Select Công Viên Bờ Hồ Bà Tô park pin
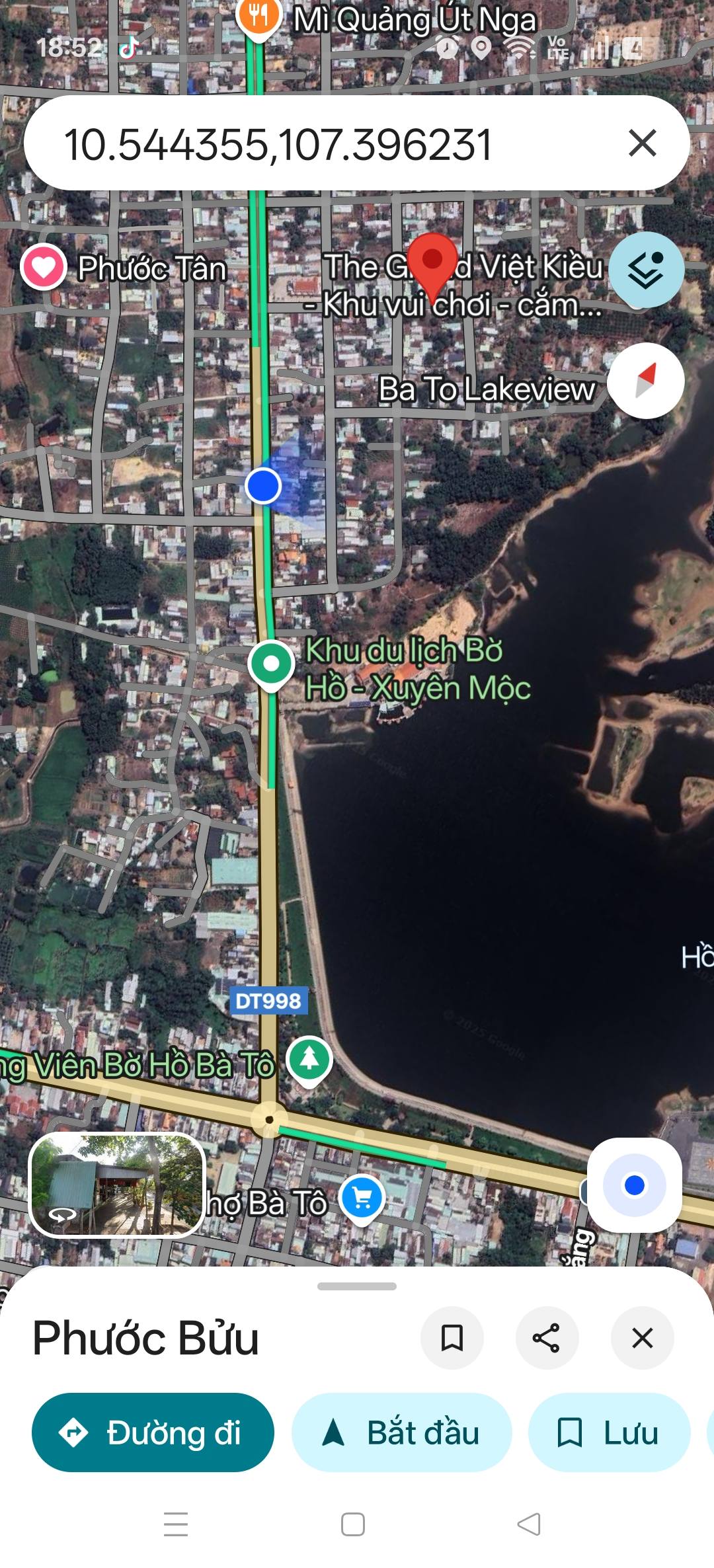 pyautogui.click(x=309, y=1060)
